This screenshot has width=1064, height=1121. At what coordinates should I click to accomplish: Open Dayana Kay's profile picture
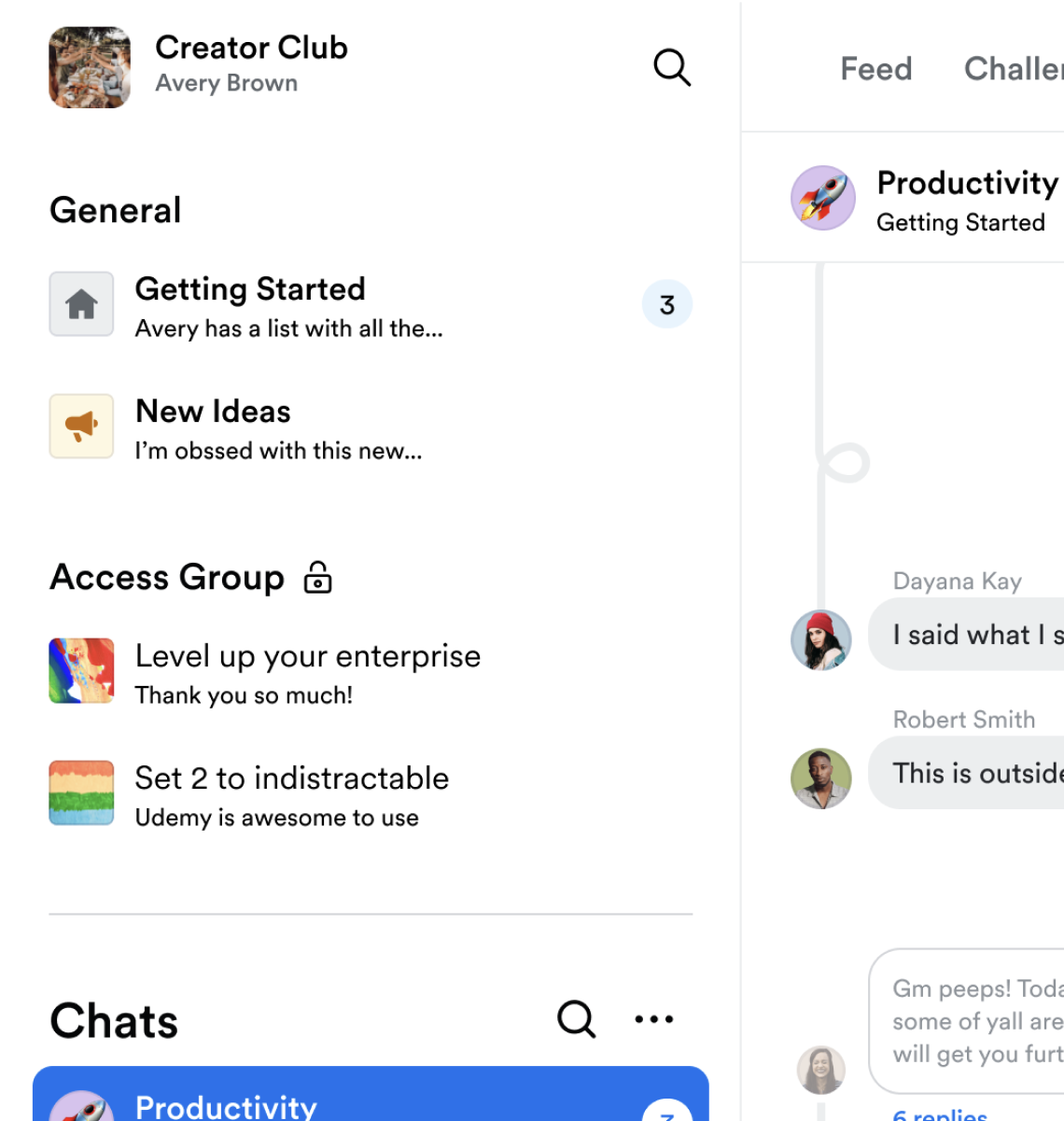pyautogui.click(x=820, y=640)
